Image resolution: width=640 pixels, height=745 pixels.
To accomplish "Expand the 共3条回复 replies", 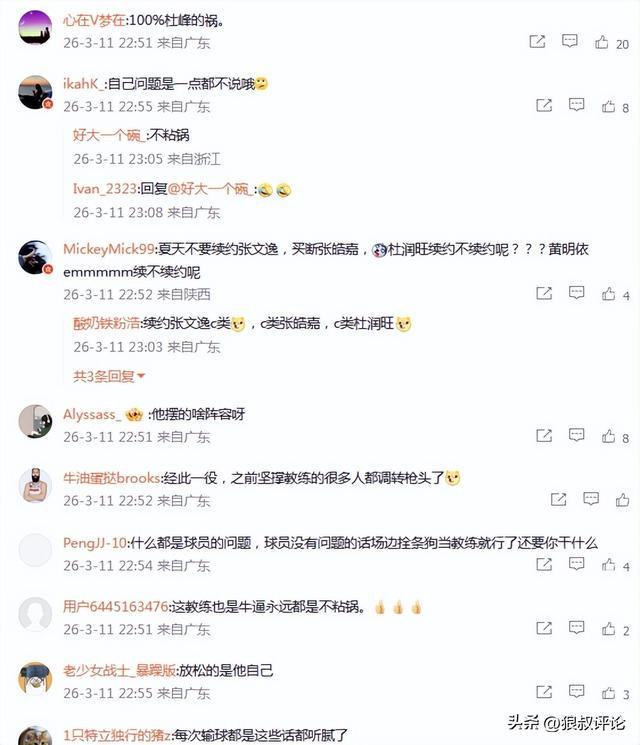I will (109, 376).
